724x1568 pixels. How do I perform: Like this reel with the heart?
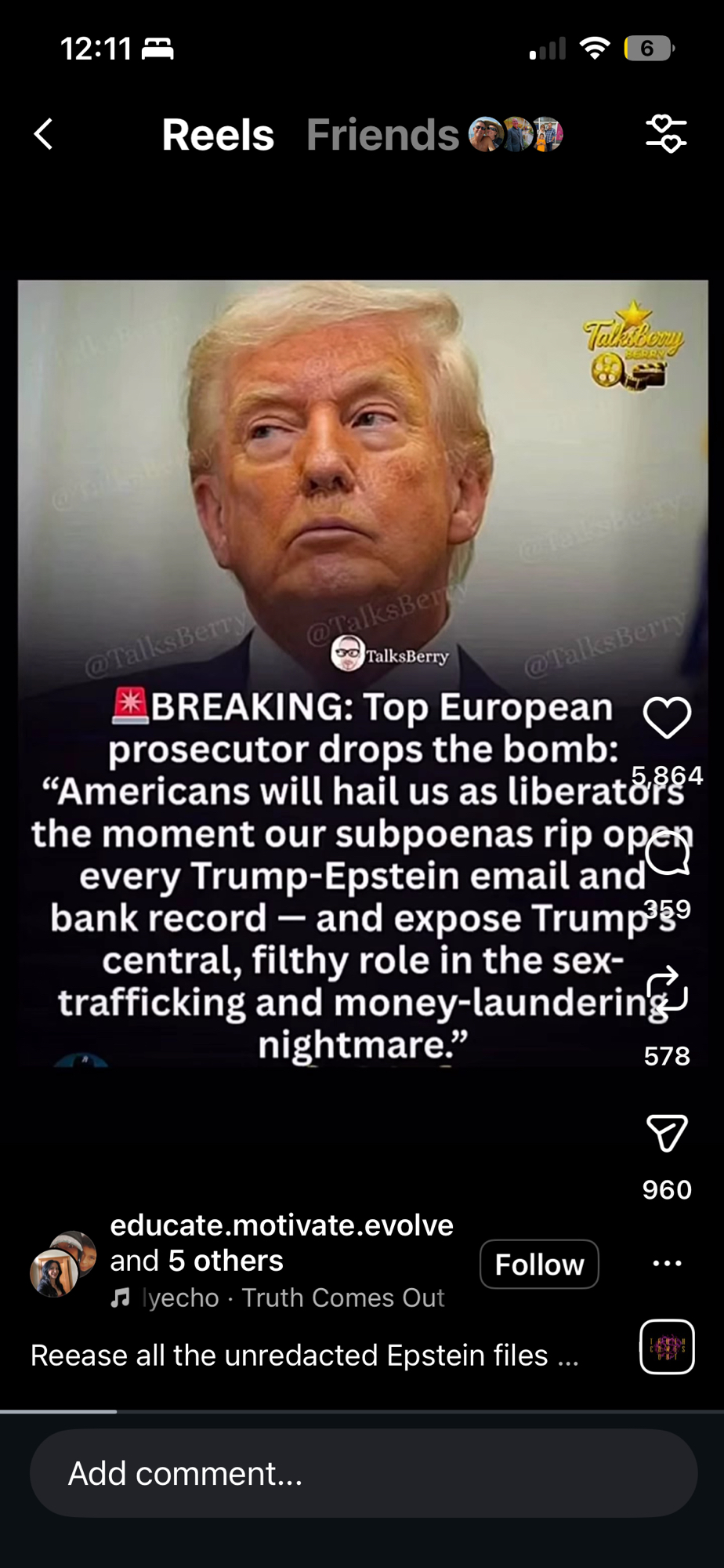(x=667, y=717)
